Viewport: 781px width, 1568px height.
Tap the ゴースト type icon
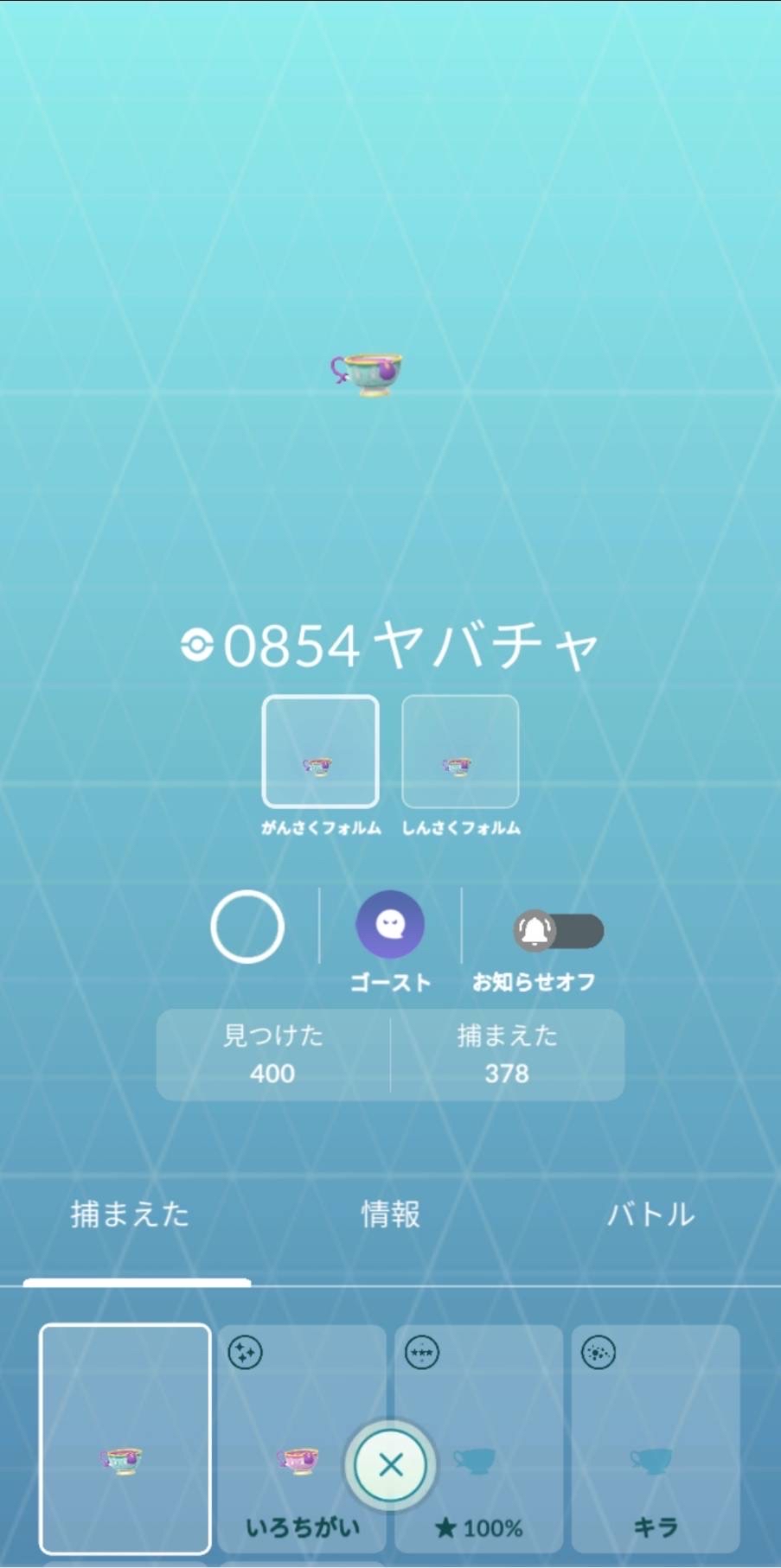390,925
